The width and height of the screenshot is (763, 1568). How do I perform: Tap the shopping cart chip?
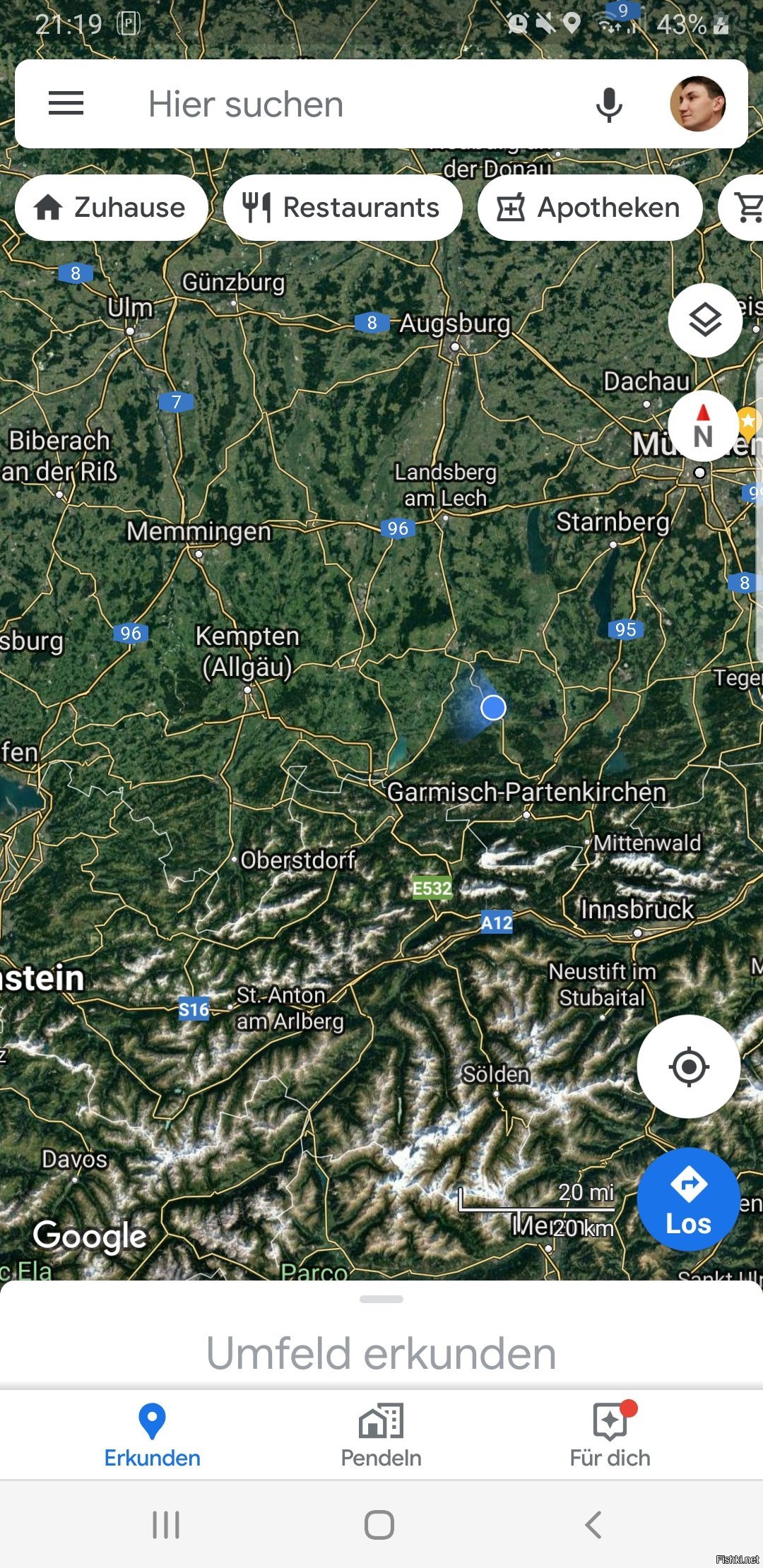click(742, 208)
